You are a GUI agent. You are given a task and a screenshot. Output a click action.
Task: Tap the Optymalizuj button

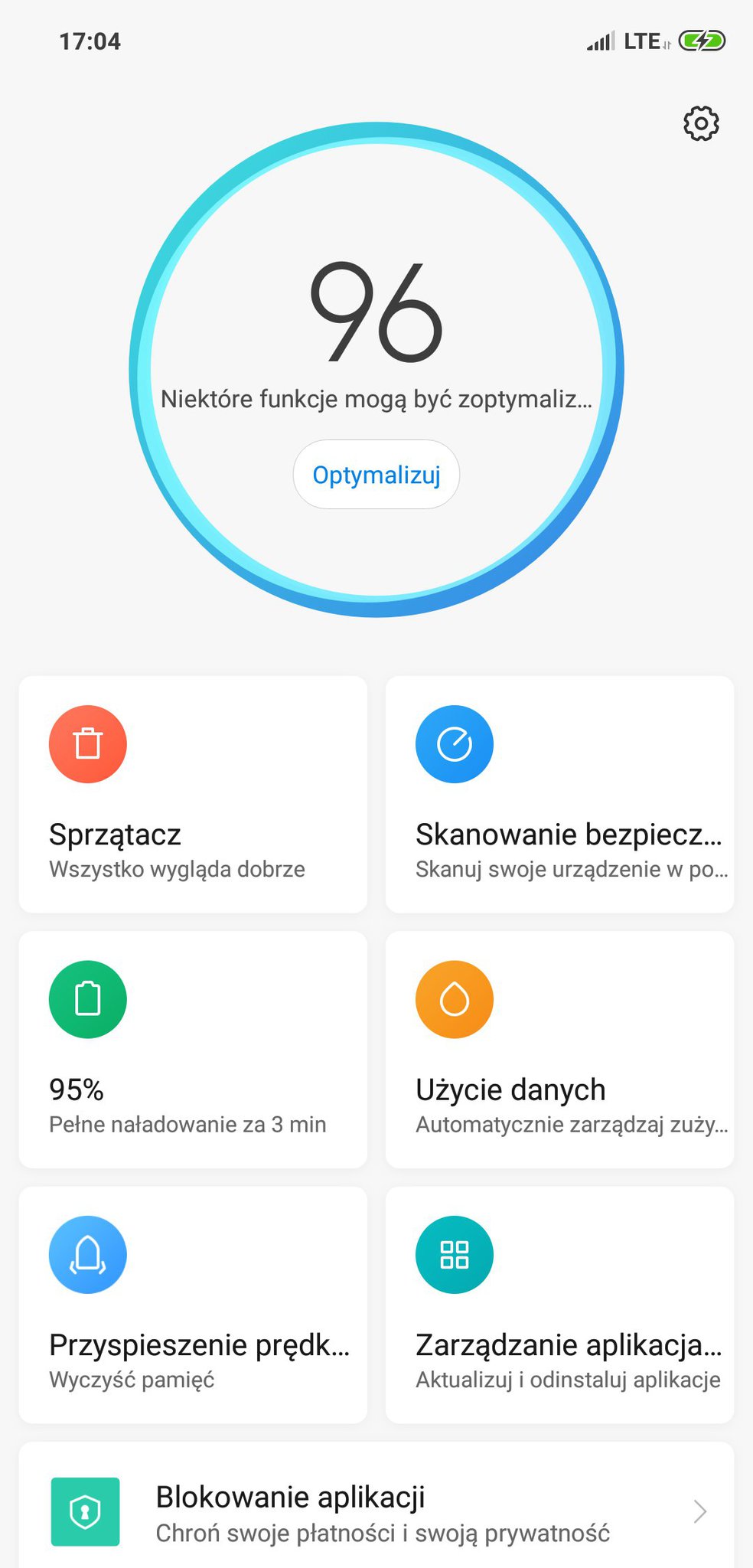[x=376, y=475]
